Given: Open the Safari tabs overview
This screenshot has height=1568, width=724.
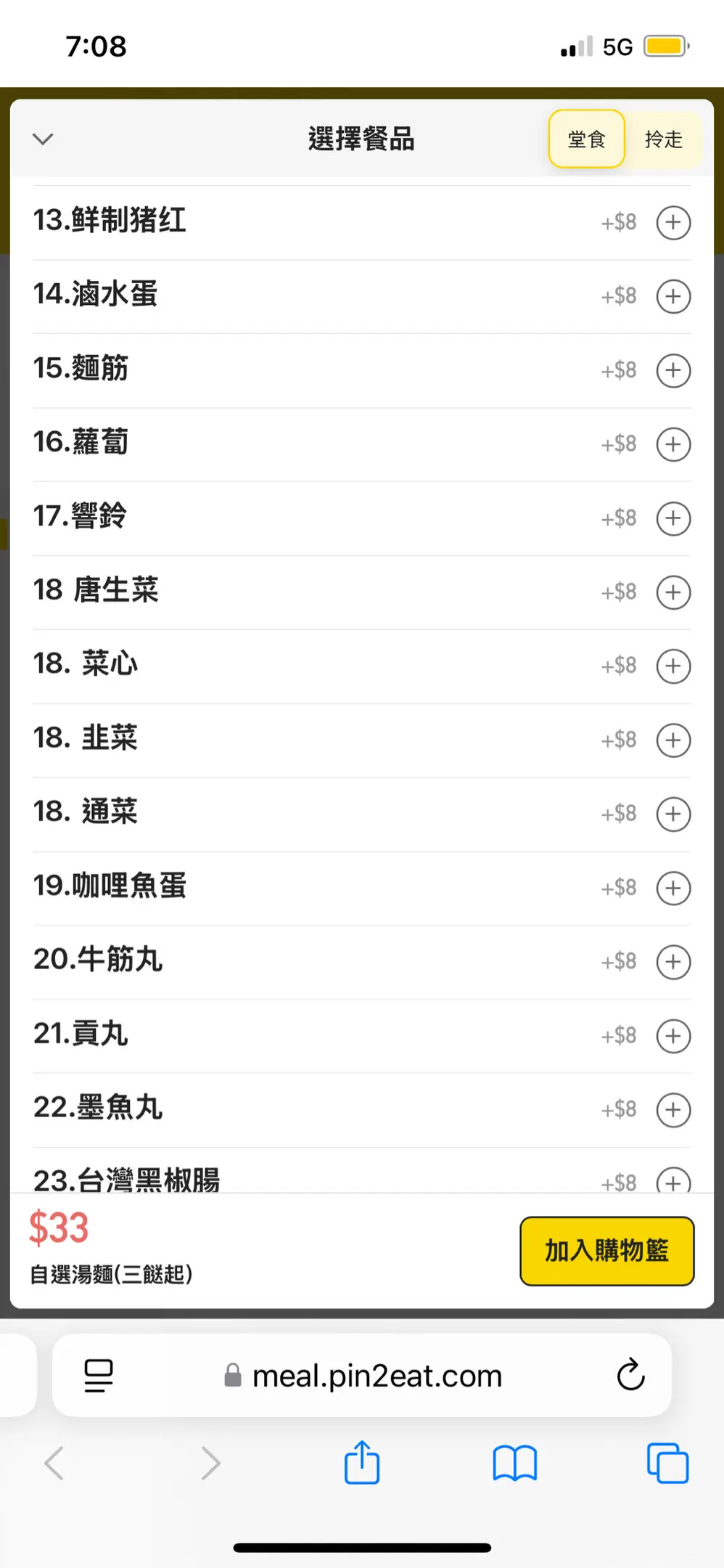Looking at the screenshot, I should coord(667,1463).
